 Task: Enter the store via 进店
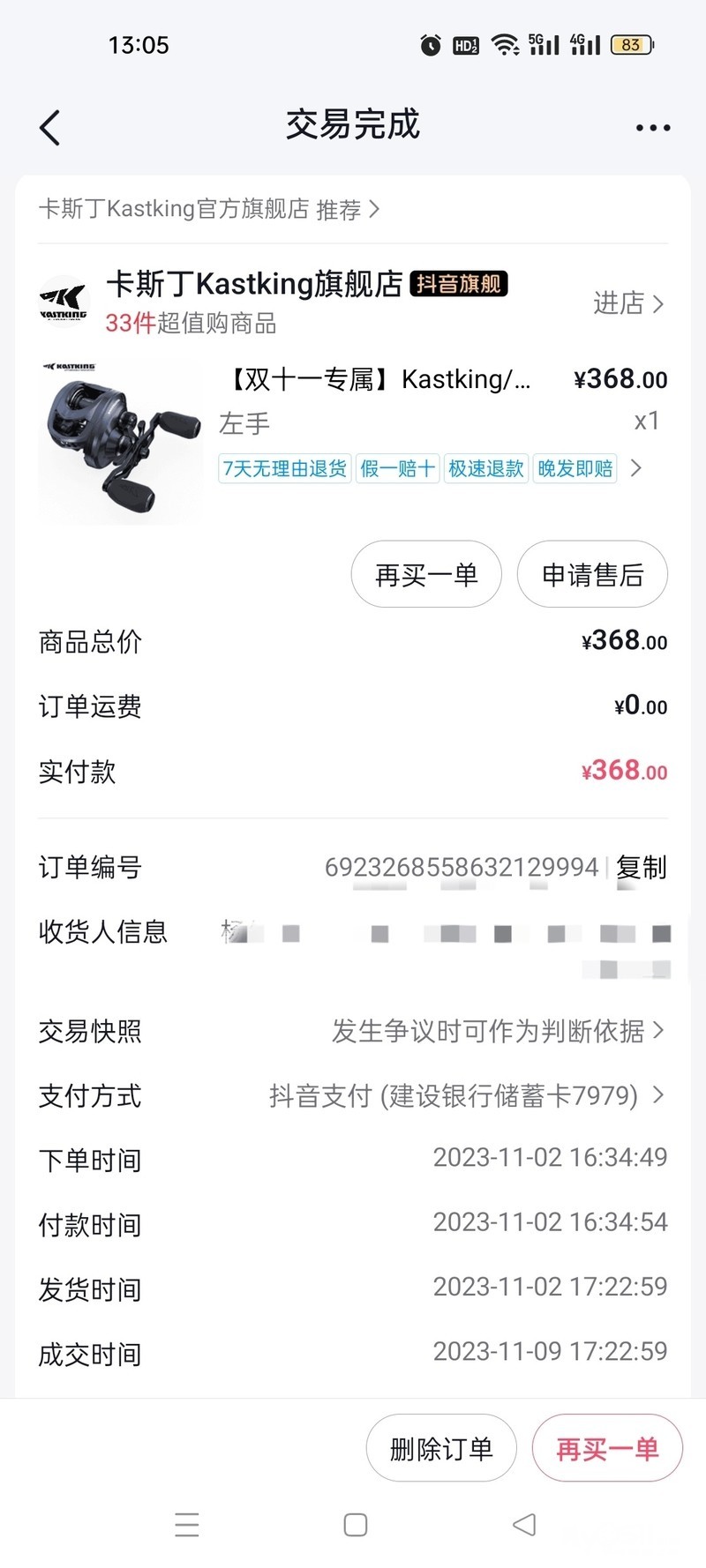(x=627, y=303)
